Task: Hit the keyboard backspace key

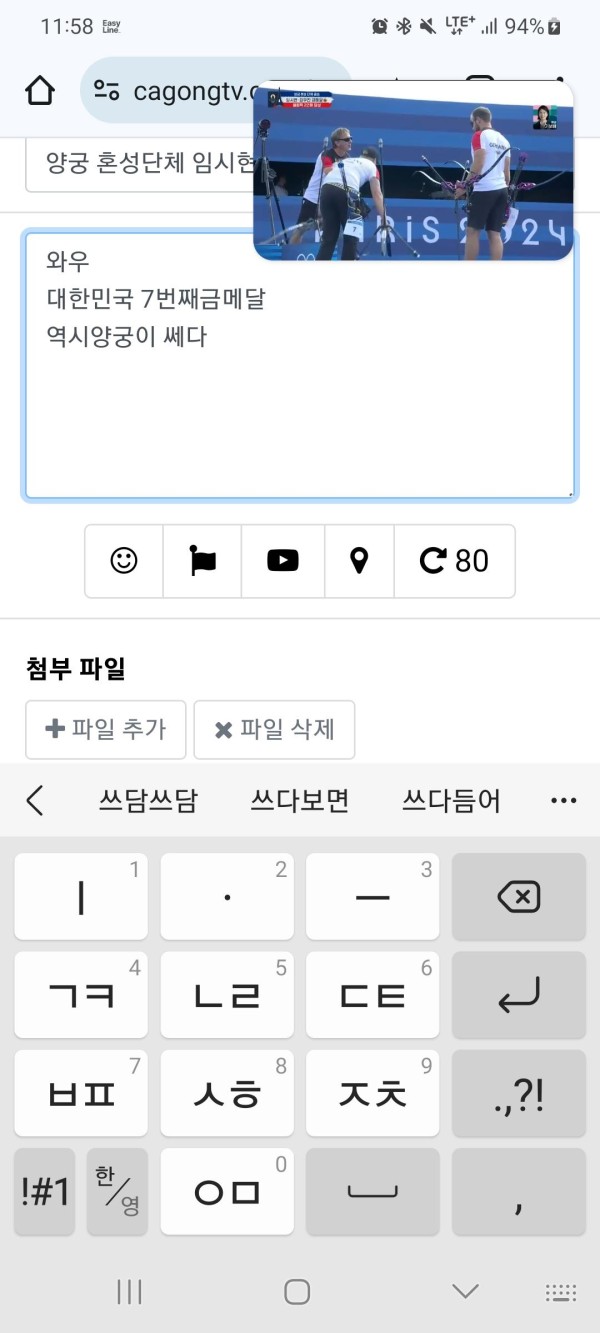Action: [518, 897]
